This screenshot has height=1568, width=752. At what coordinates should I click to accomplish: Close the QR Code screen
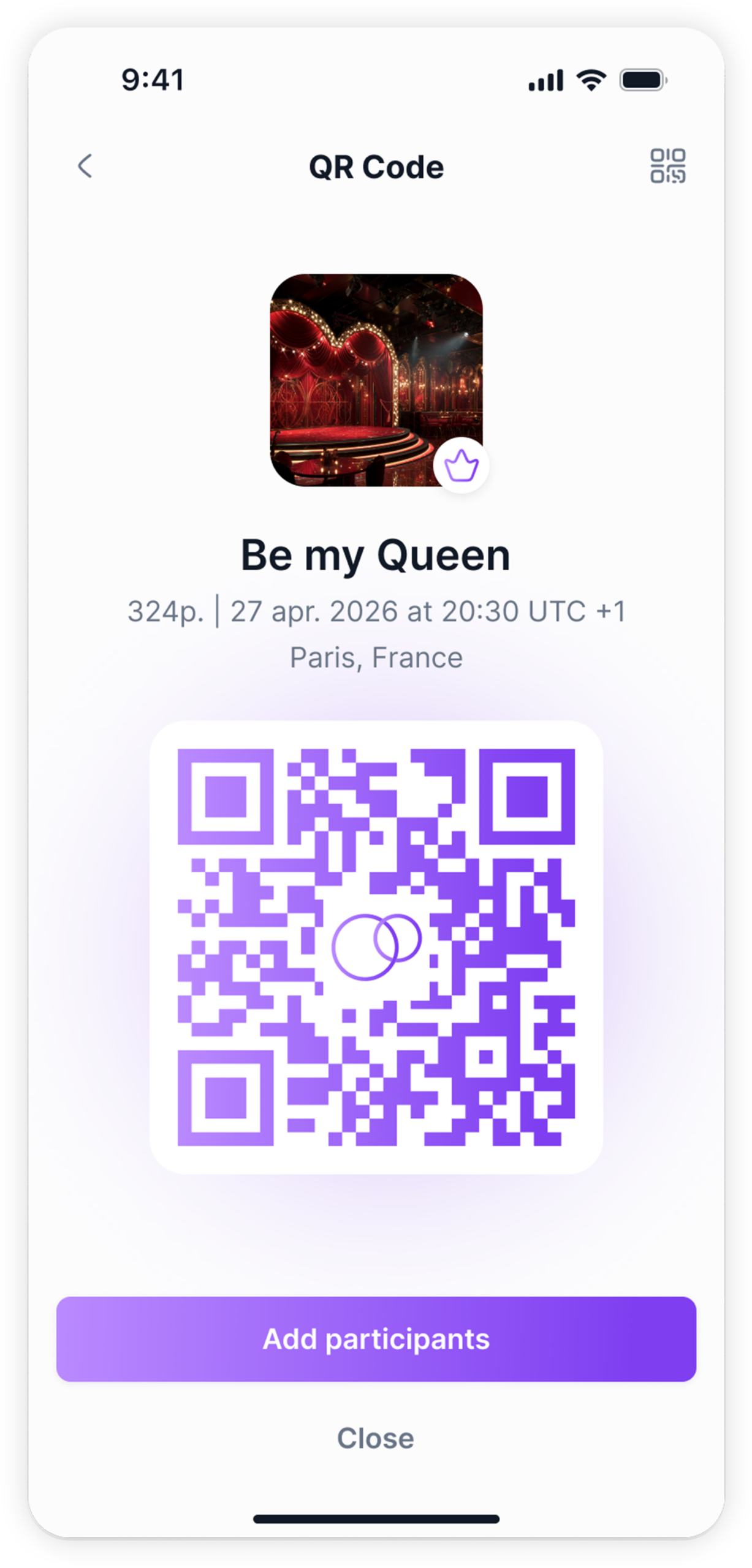point(376,1438)
